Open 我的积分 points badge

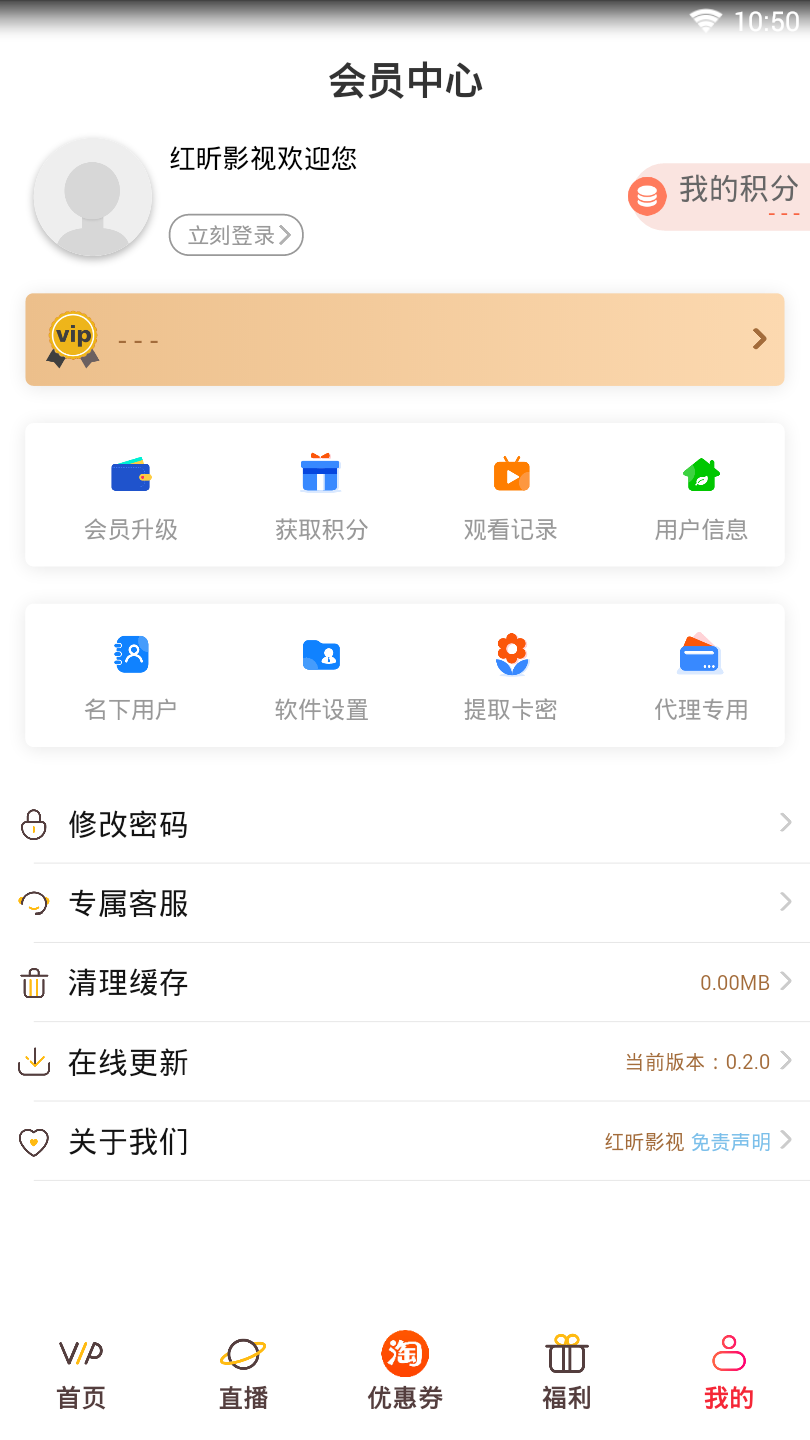coord(720,196)
